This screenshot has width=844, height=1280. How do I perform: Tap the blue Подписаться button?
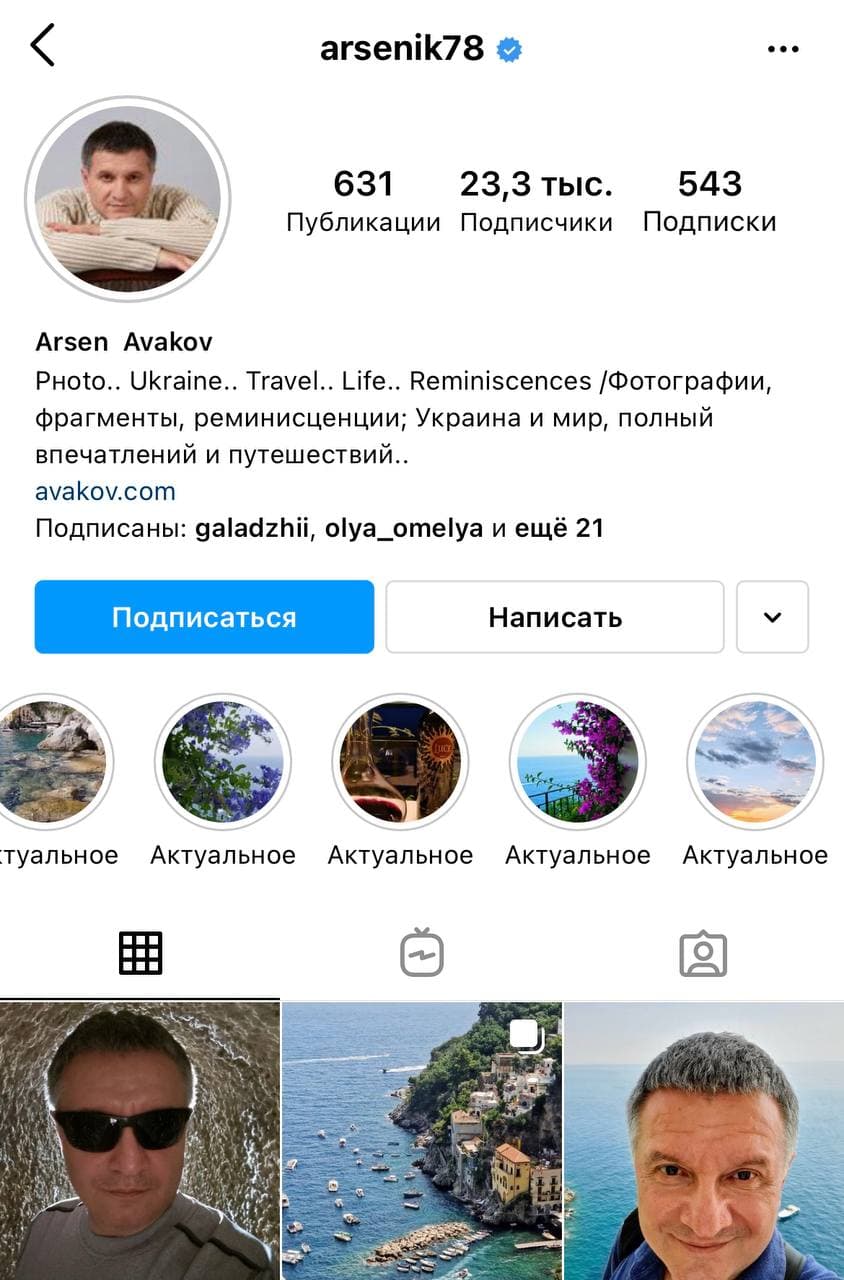[x=204, y=617]
